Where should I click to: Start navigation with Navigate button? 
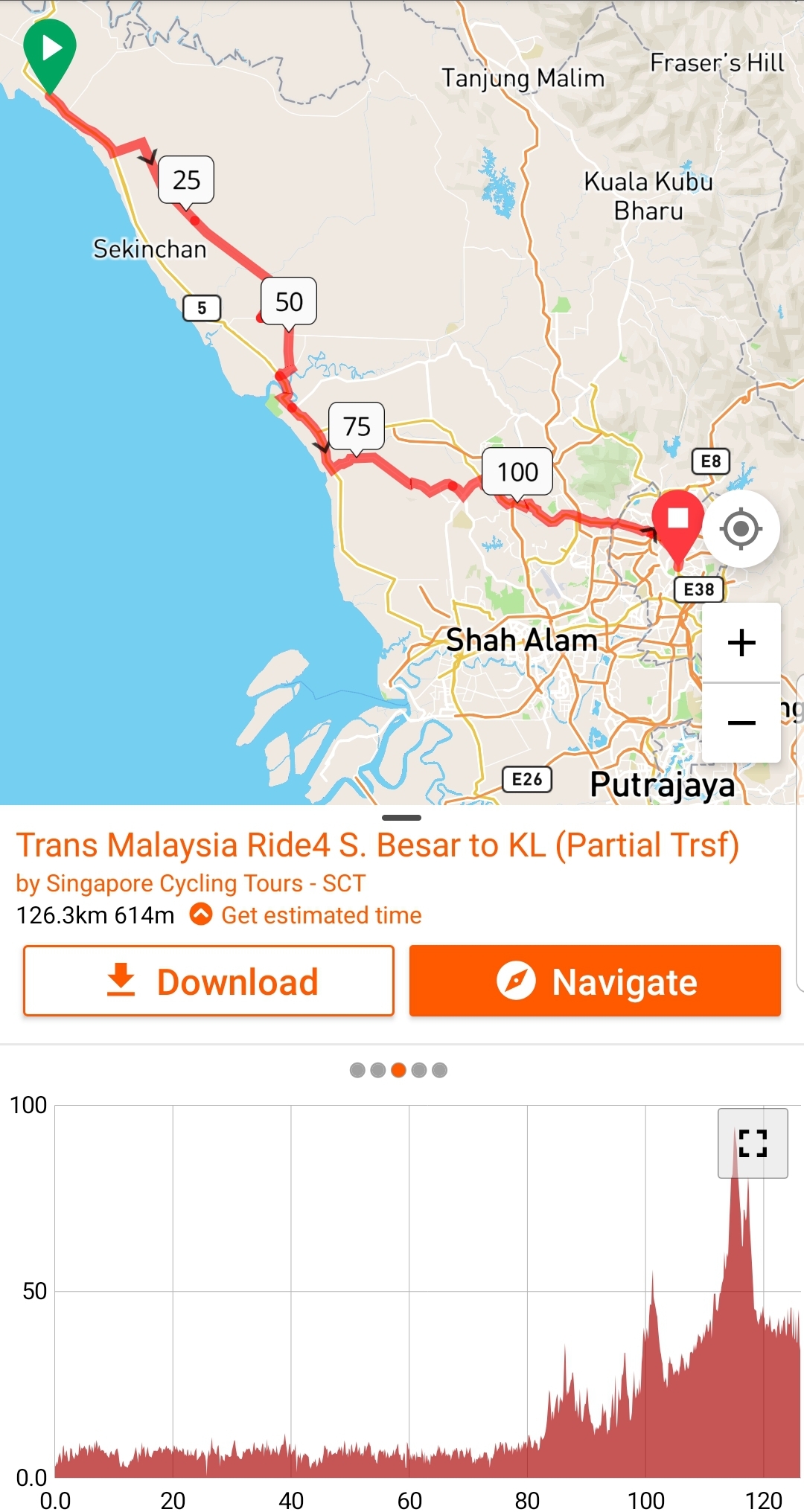tap(595, 981)
